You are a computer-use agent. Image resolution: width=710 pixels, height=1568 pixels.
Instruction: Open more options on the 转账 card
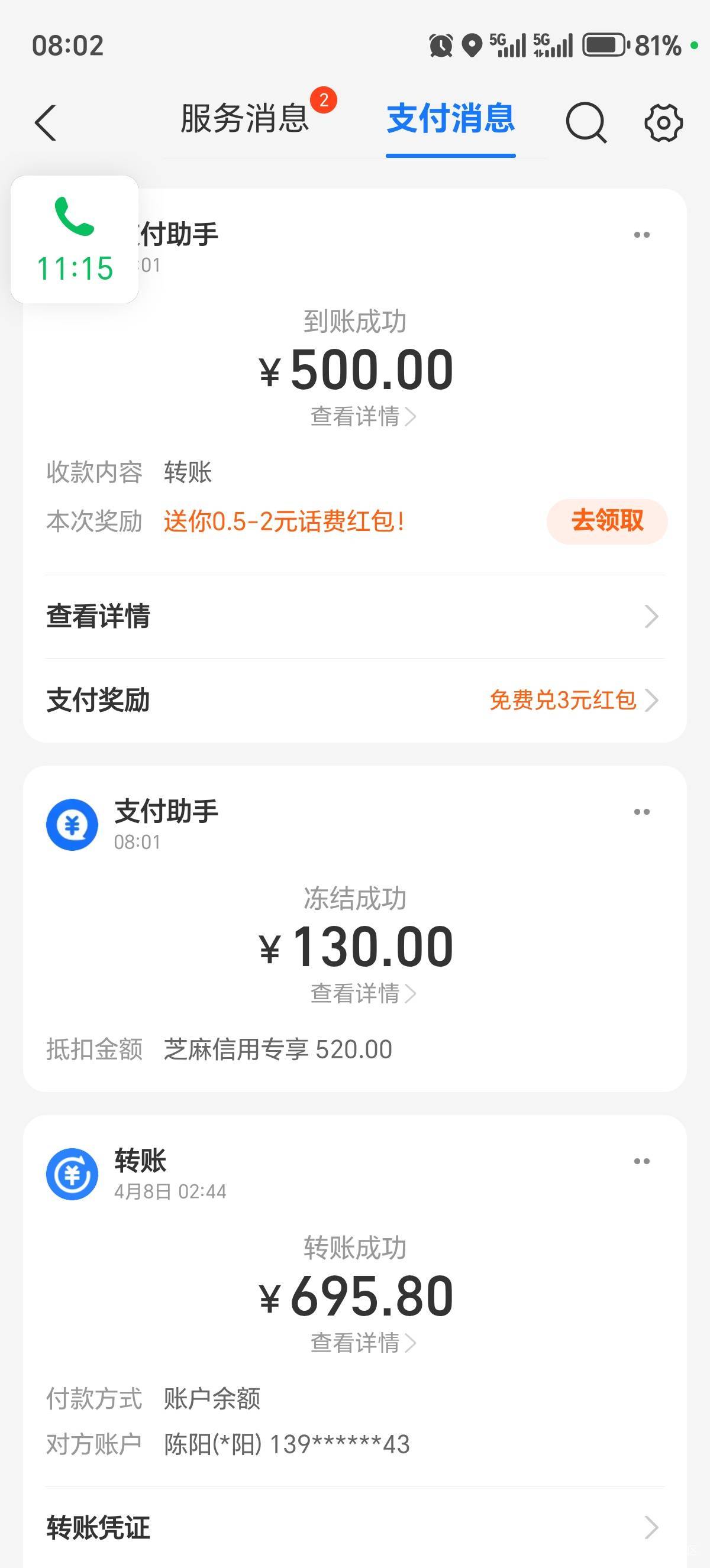[x=642, y=1161]
